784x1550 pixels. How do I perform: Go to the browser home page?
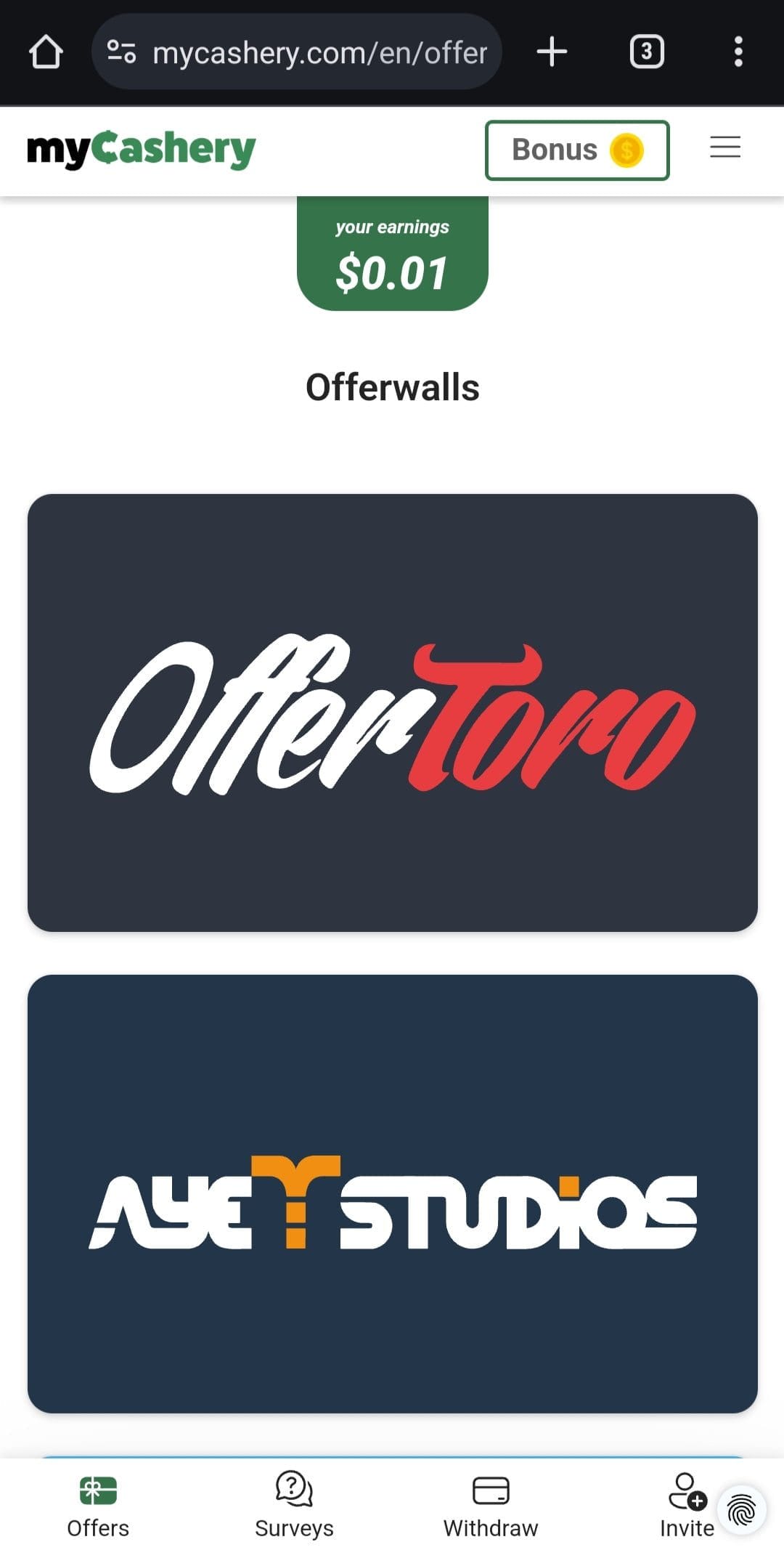tap(46, 52)
